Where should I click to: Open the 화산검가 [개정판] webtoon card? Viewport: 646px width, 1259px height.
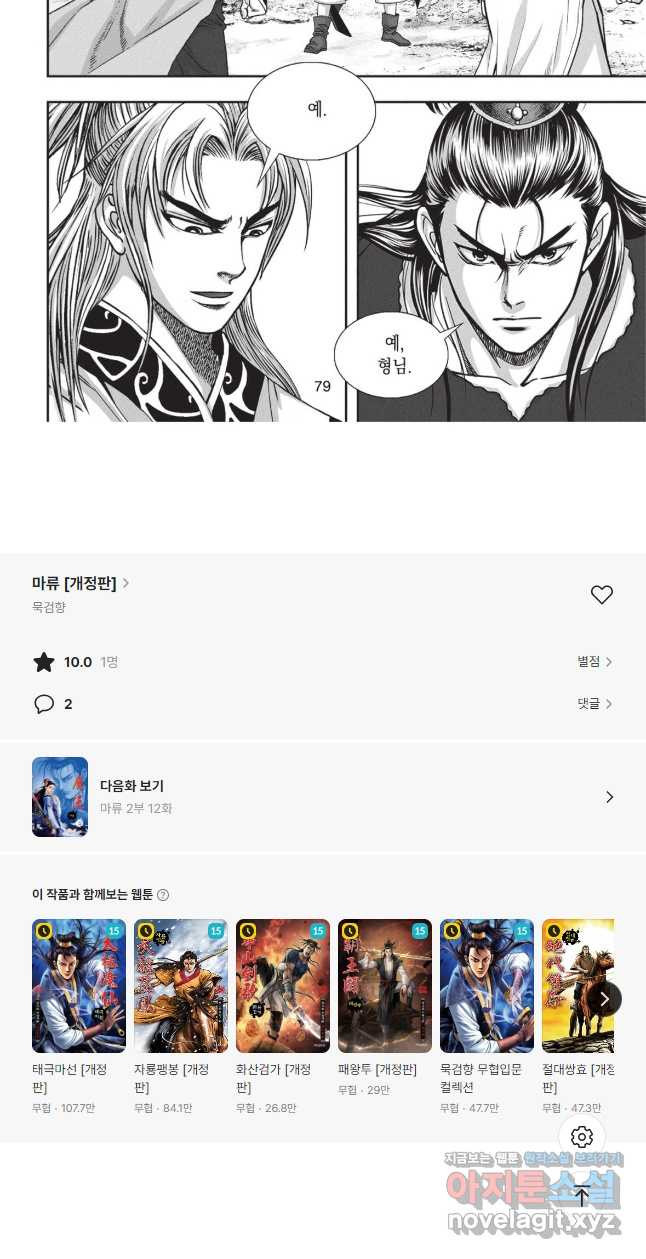click(x=283, y=1017)
